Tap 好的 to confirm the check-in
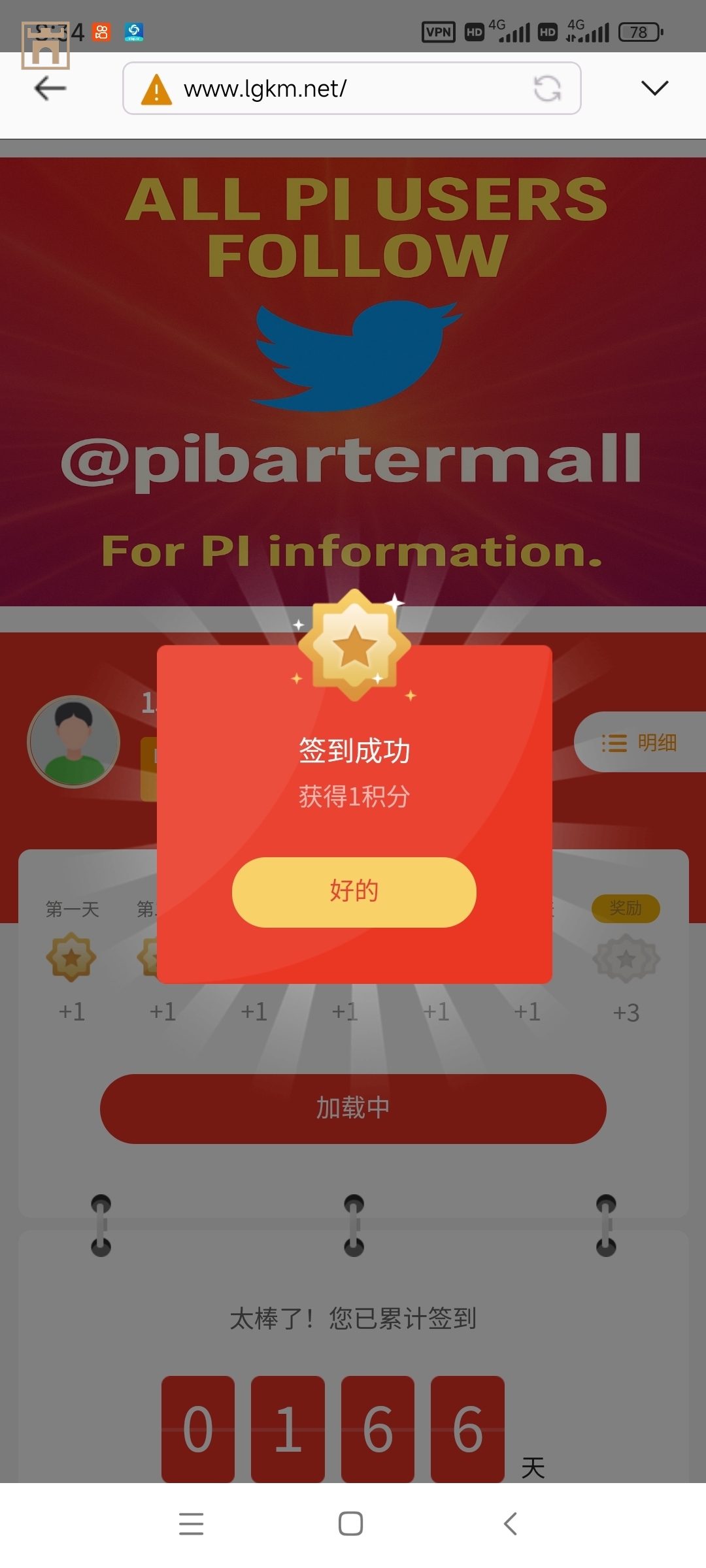 [x=354, y=892]
